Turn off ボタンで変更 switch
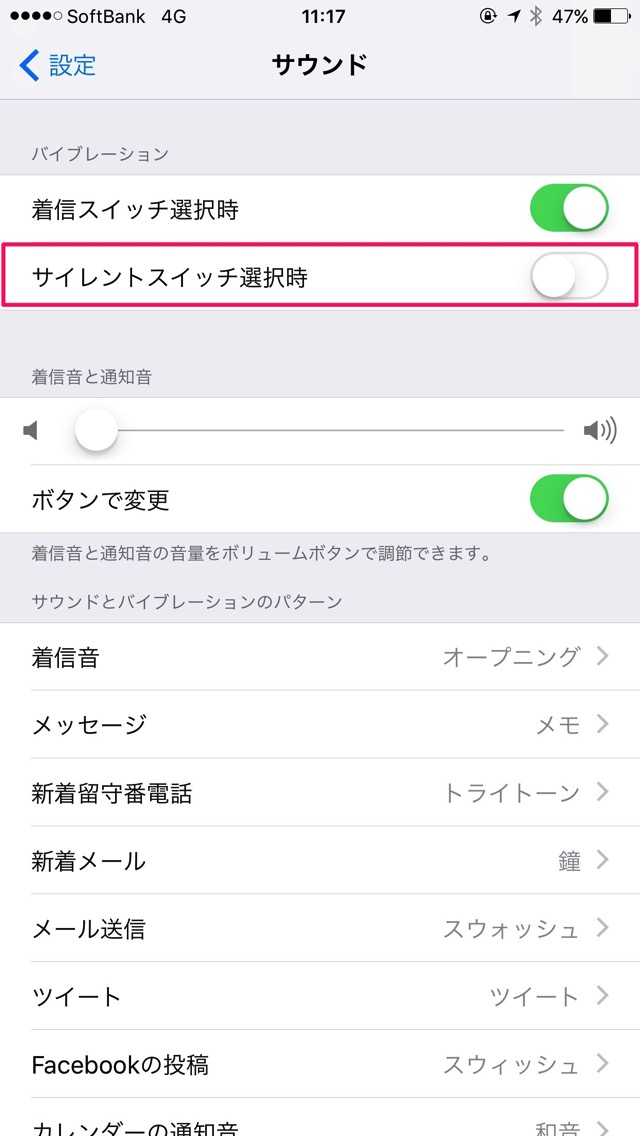Screen dimensions: 640x1136 pyautogui.click(x=569, y=498)
